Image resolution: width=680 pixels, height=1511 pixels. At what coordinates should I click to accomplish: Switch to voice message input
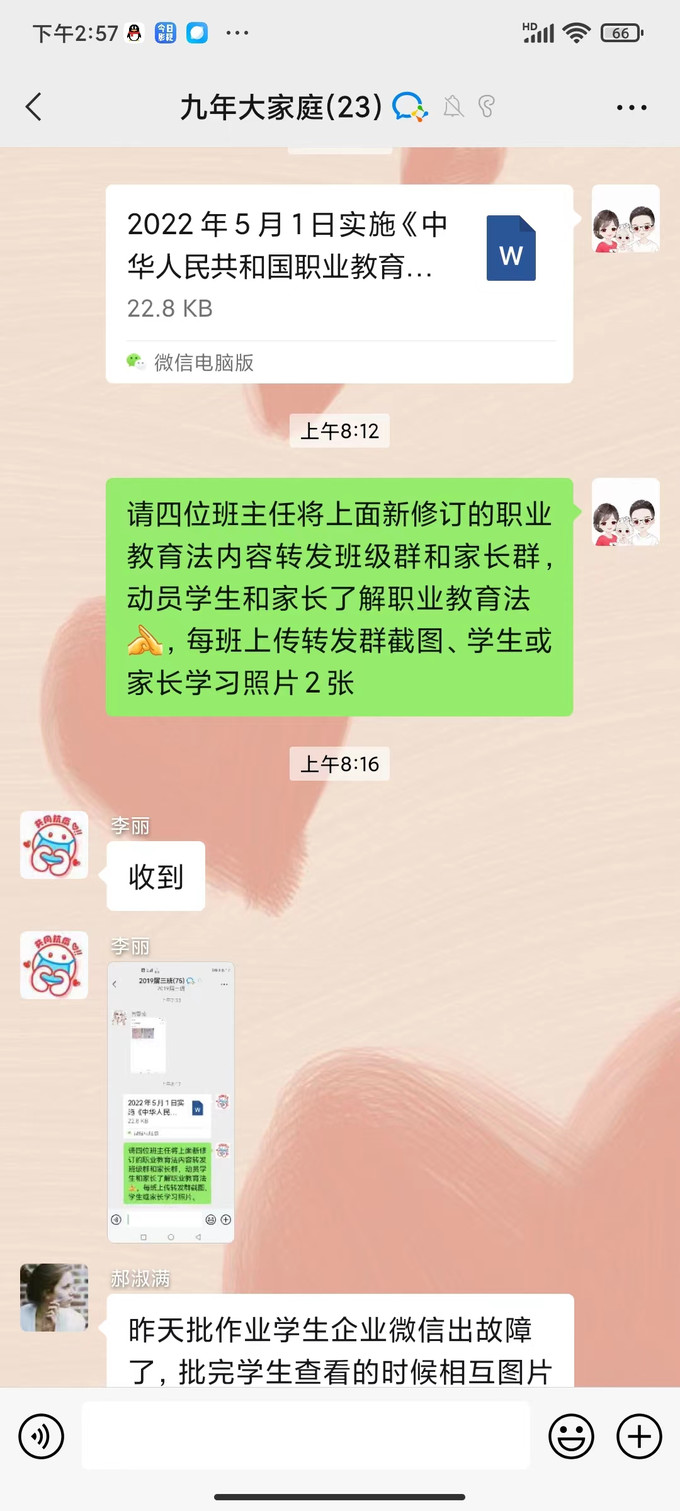point(41,1437)
